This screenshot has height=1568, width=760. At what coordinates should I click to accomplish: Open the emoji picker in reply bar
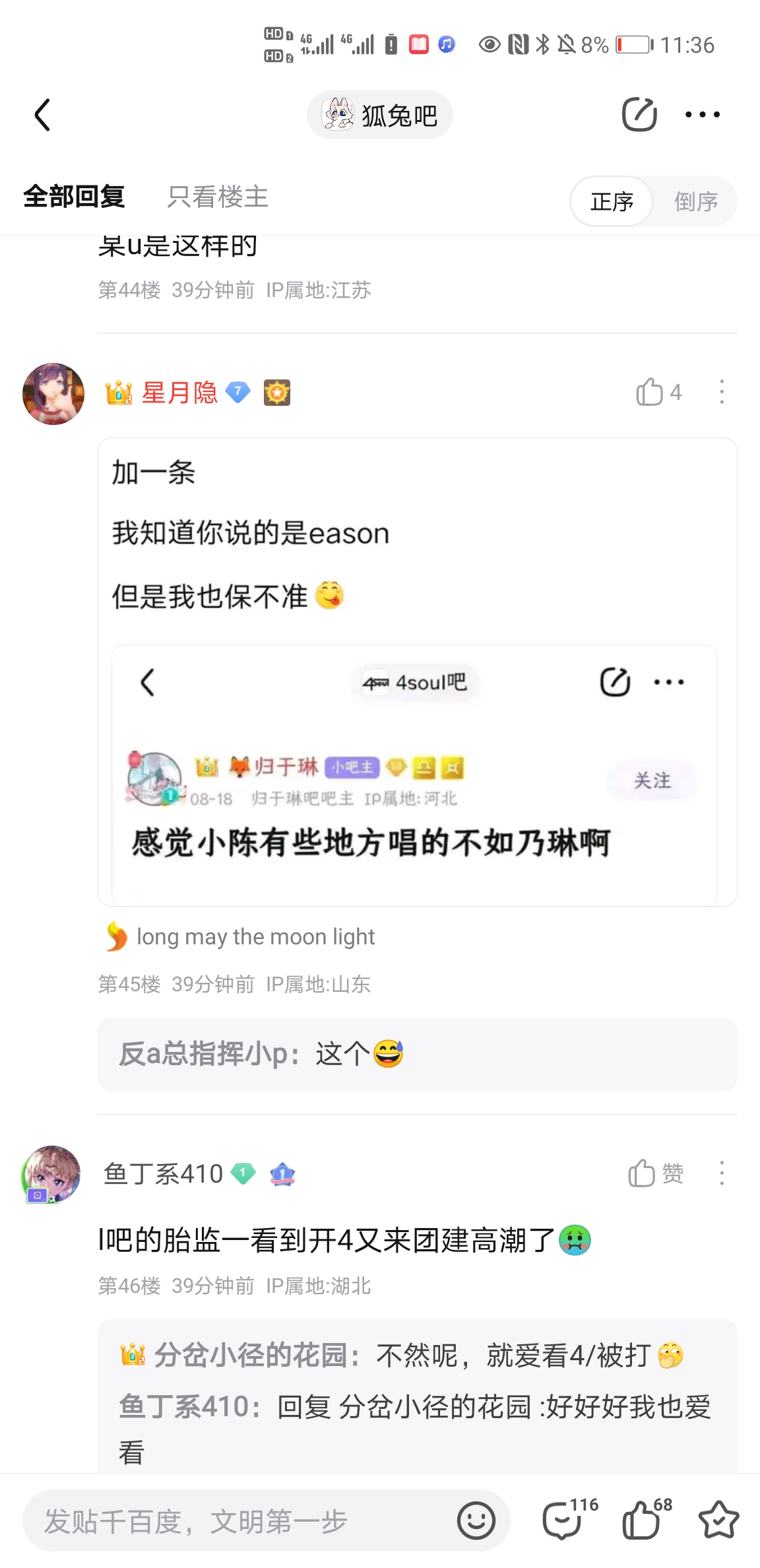click(x=476, y=1520)
